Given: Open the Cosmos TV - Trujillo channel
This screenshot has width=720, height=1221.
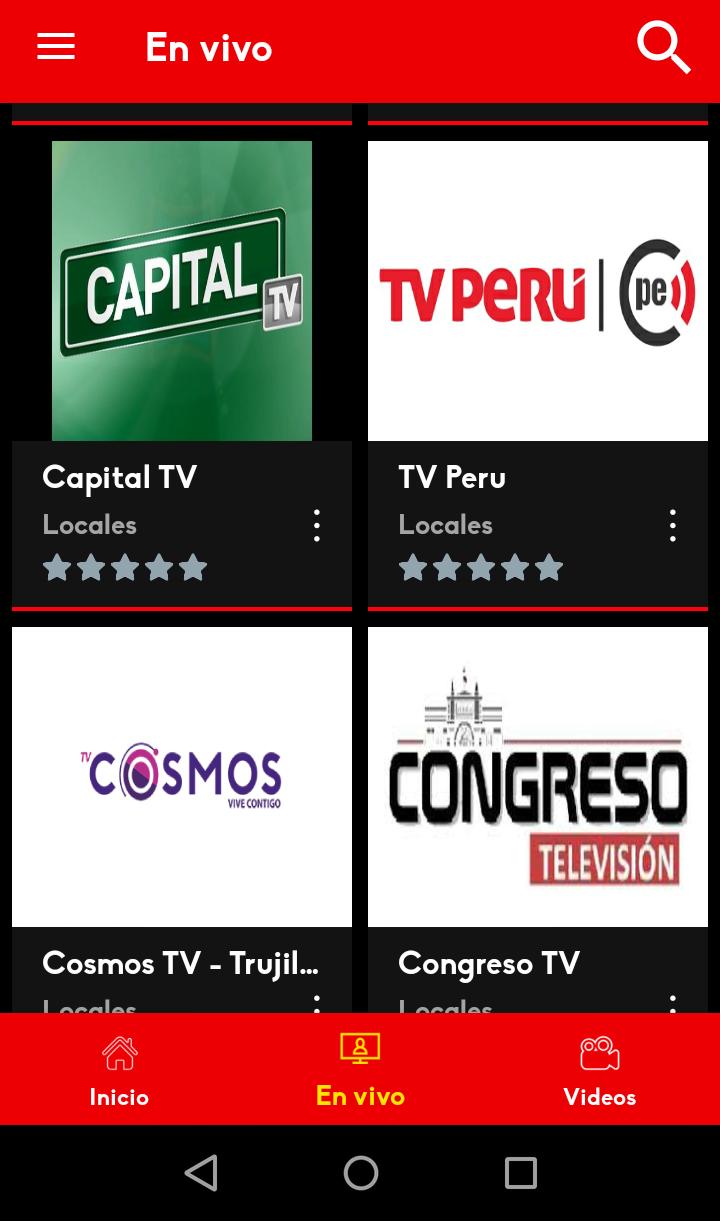Looking at the screenshot, I should click(182, 820).
